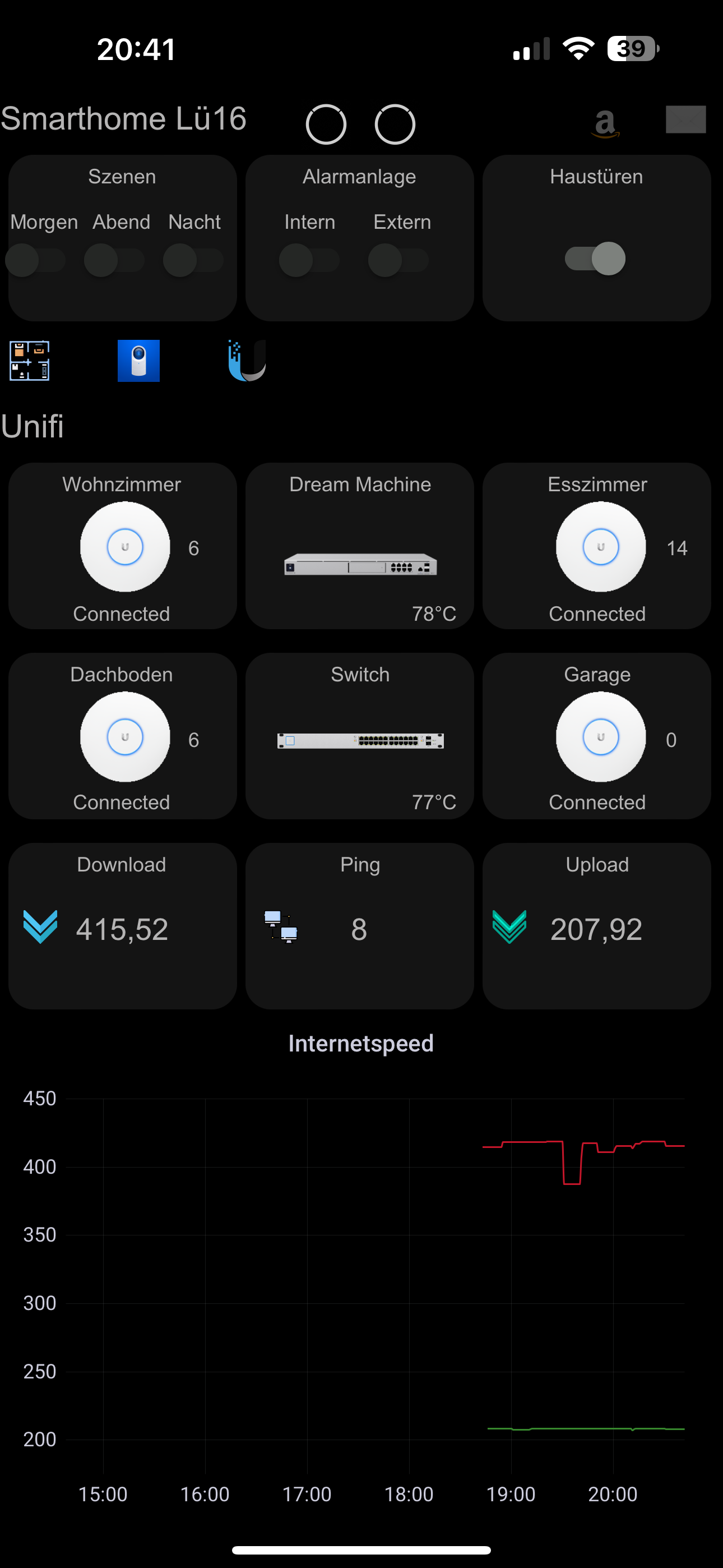Arm the Extern alarm switch
Screen dimensions: 723x1568
pyautogui.click(x=398, y=261)
